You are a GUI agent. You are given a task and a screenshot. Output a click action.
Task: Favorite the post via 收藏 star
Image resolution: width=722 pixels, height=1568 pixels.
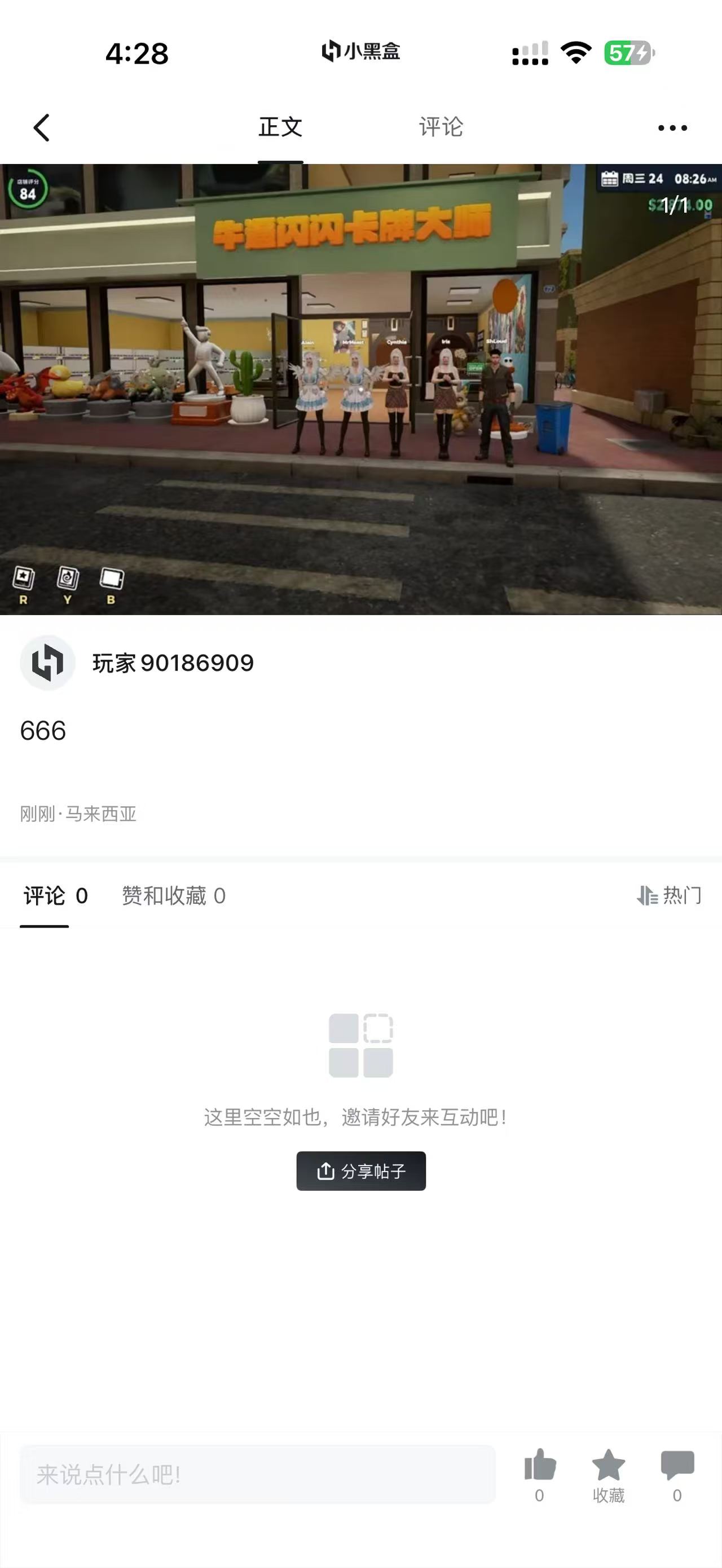click(609, 1476)
